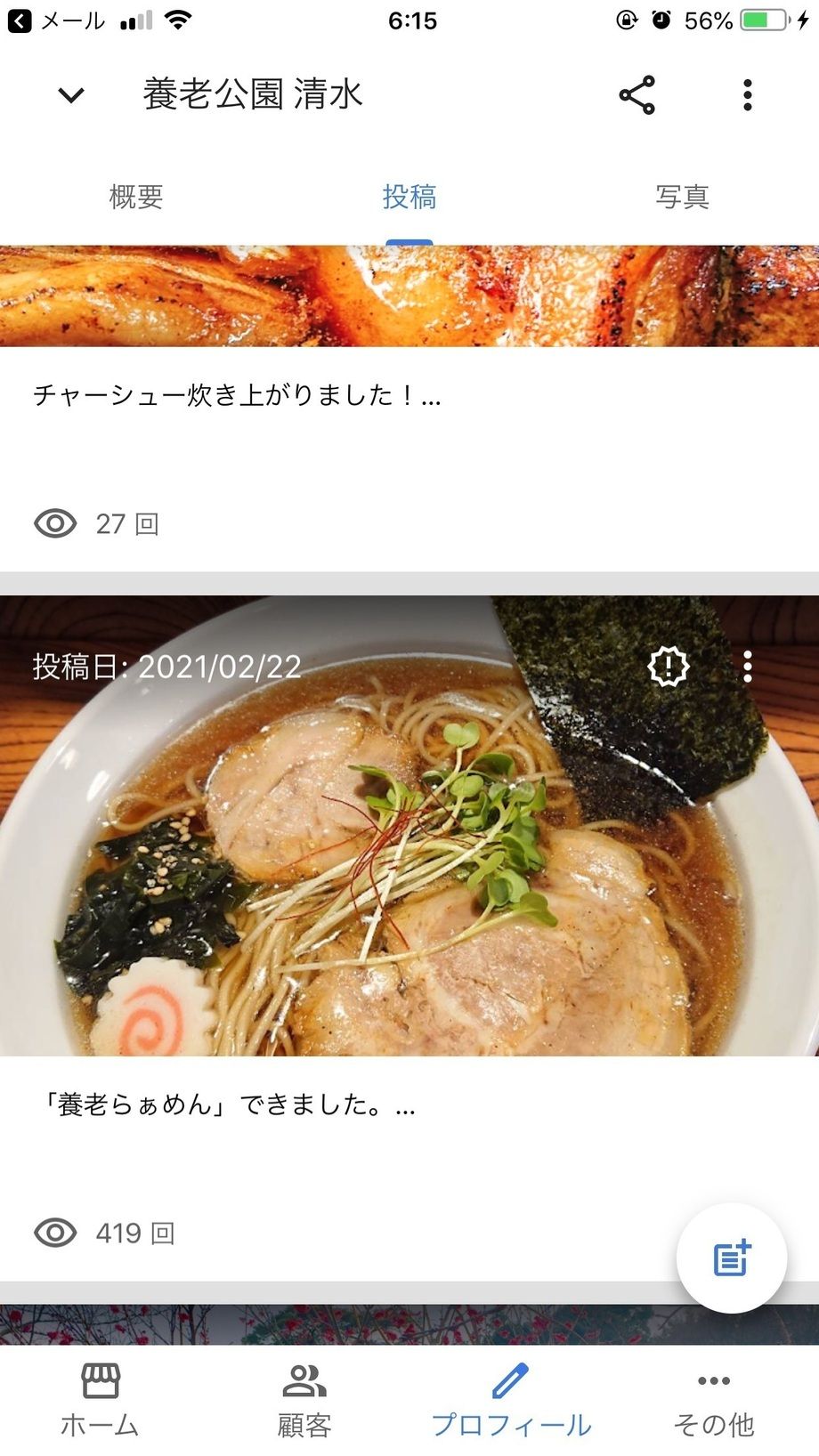Open the three-dot menu on the ramen post
The image size is (819, 1456).
click(748, 665)
